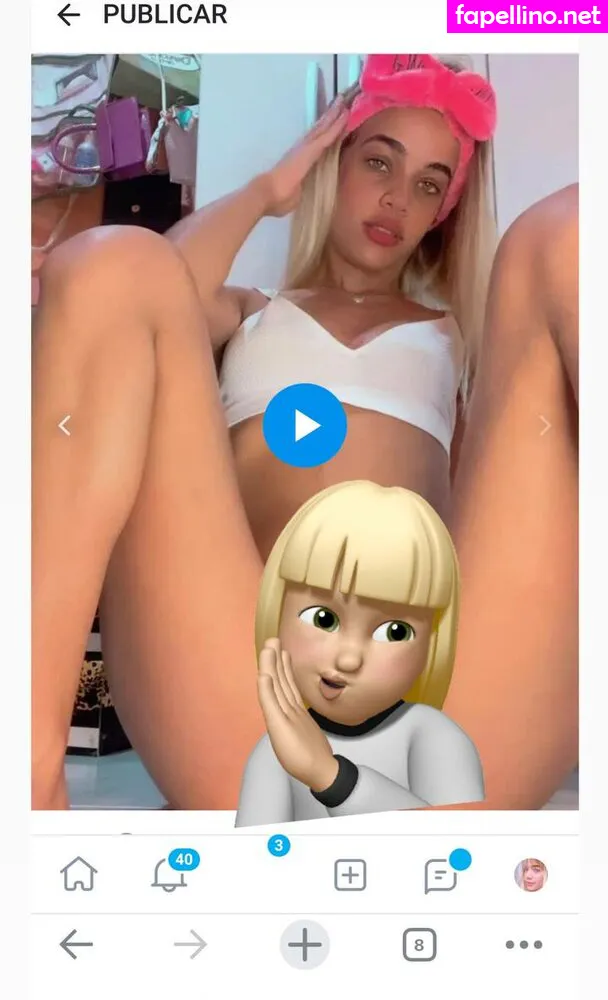
Task: Open the browser overflow menu
Action: pyautogui.click(x=523, y=944)
